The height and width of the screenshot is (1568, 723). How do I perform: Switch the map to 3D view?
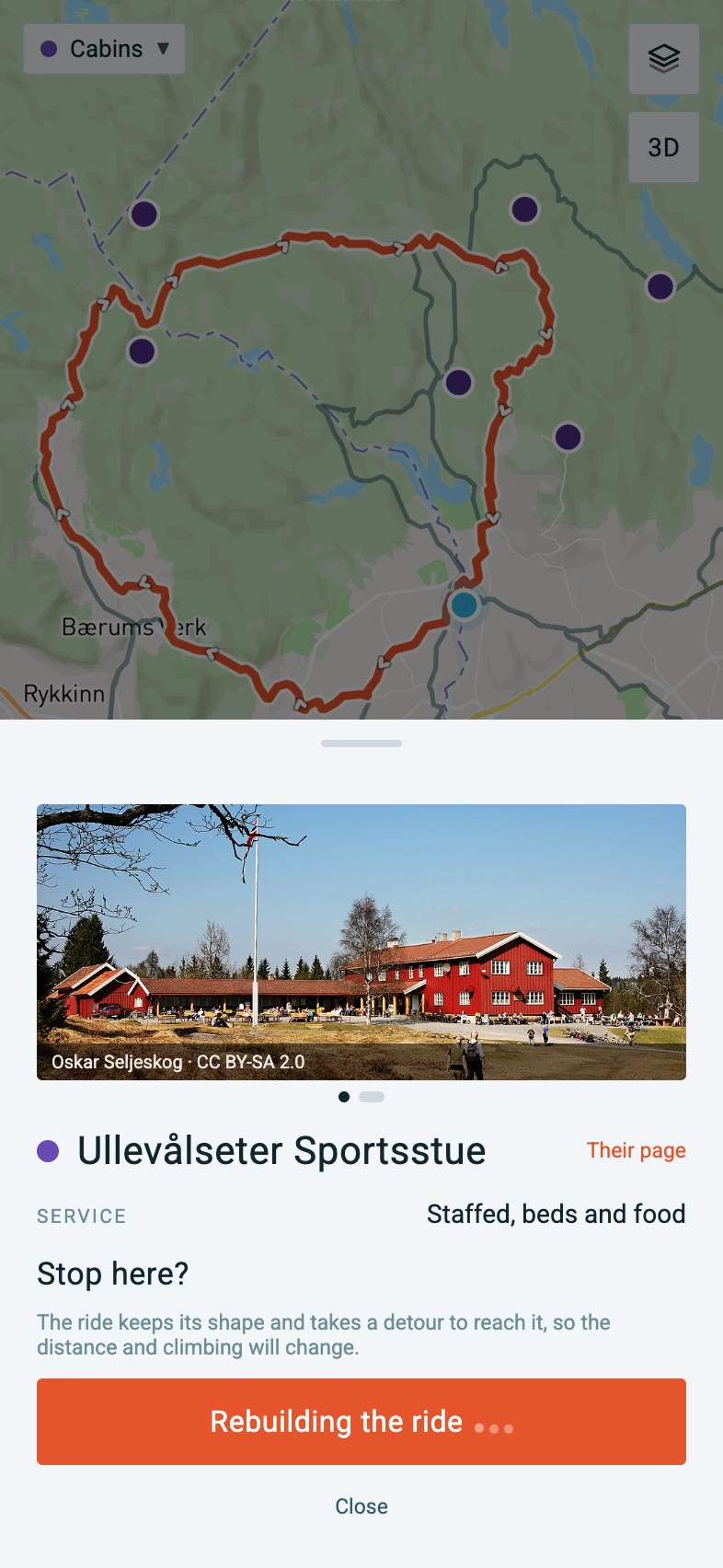click(664, 147)
